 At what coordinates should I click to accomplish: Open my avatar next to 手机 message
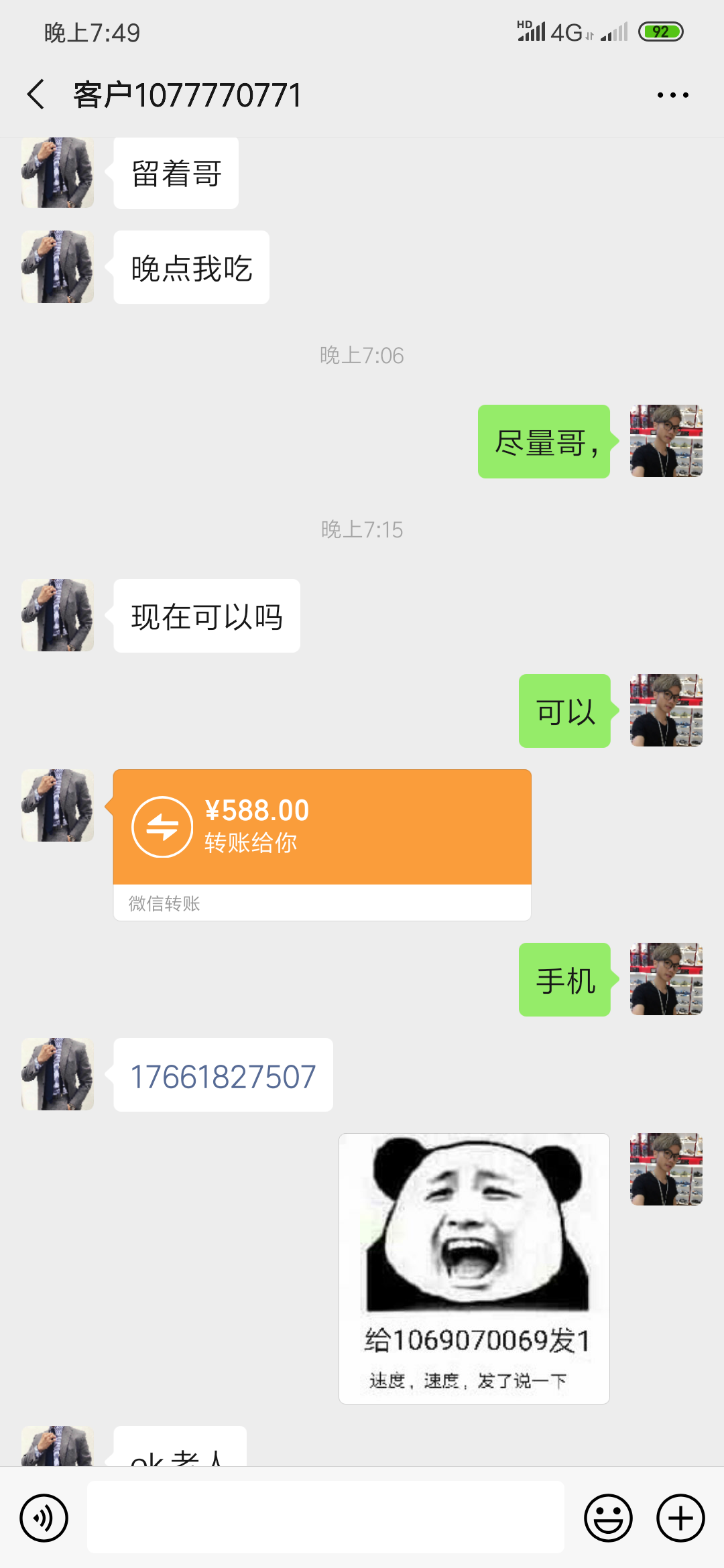pos(666,979)
